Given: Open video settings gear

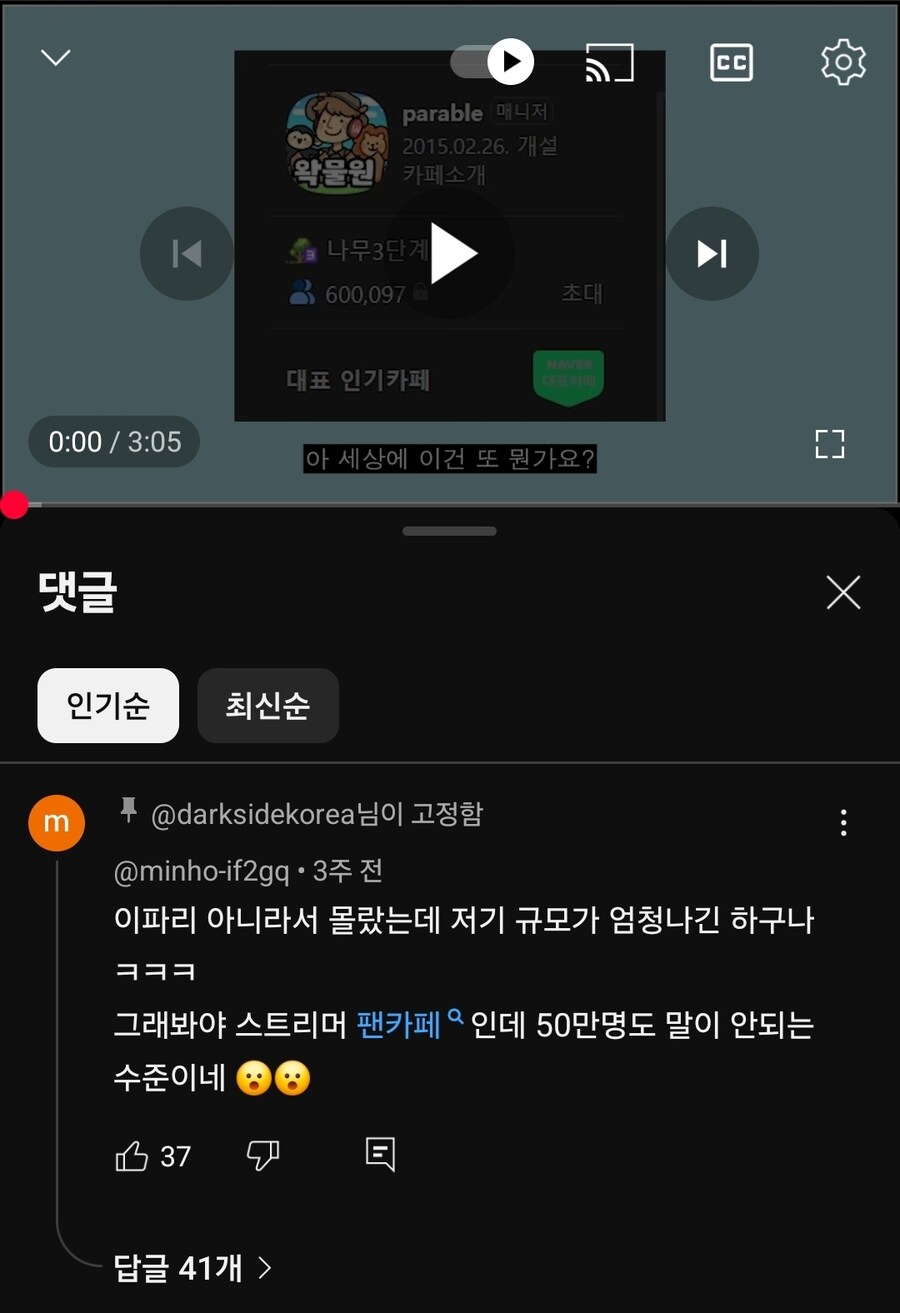Looking at the screenshot, I should tap(843, 62).
